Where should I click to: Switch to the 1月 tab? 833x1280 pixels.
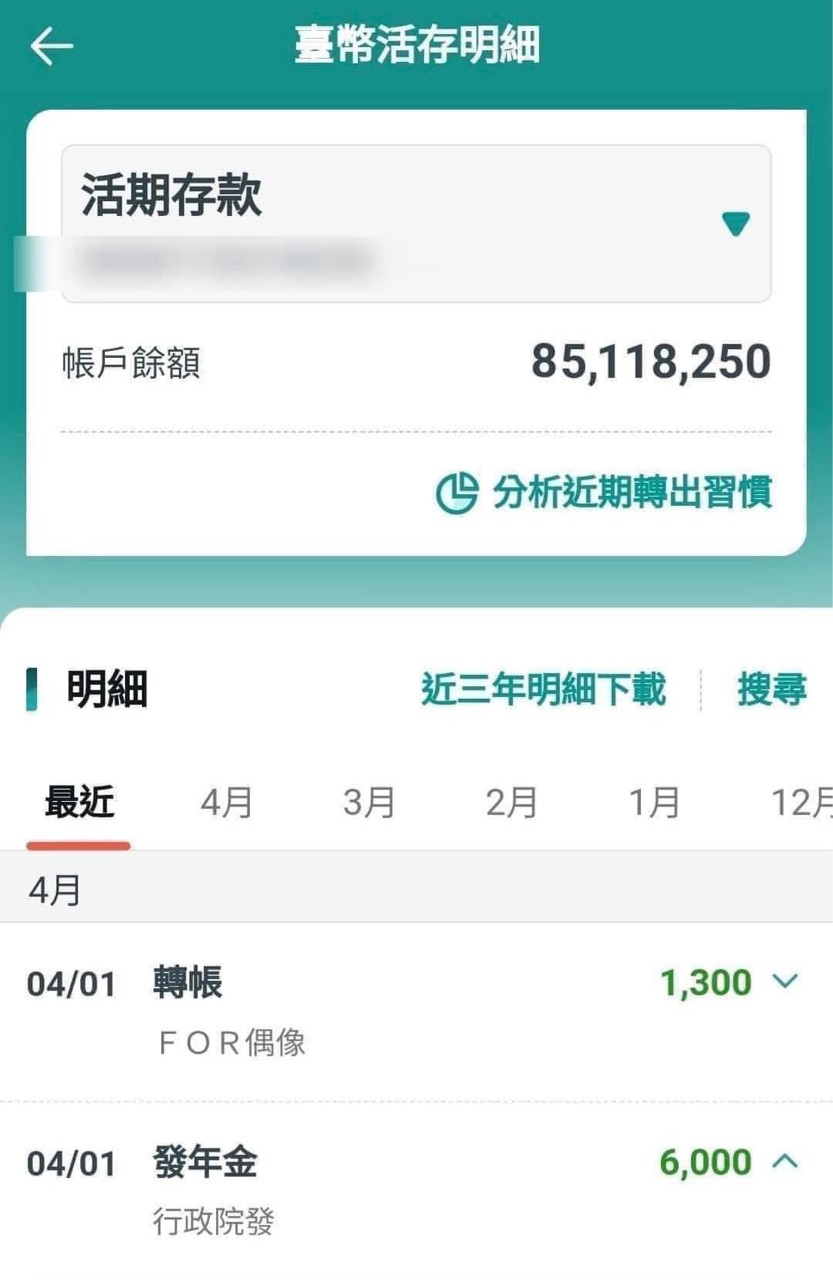pos(654,803)
